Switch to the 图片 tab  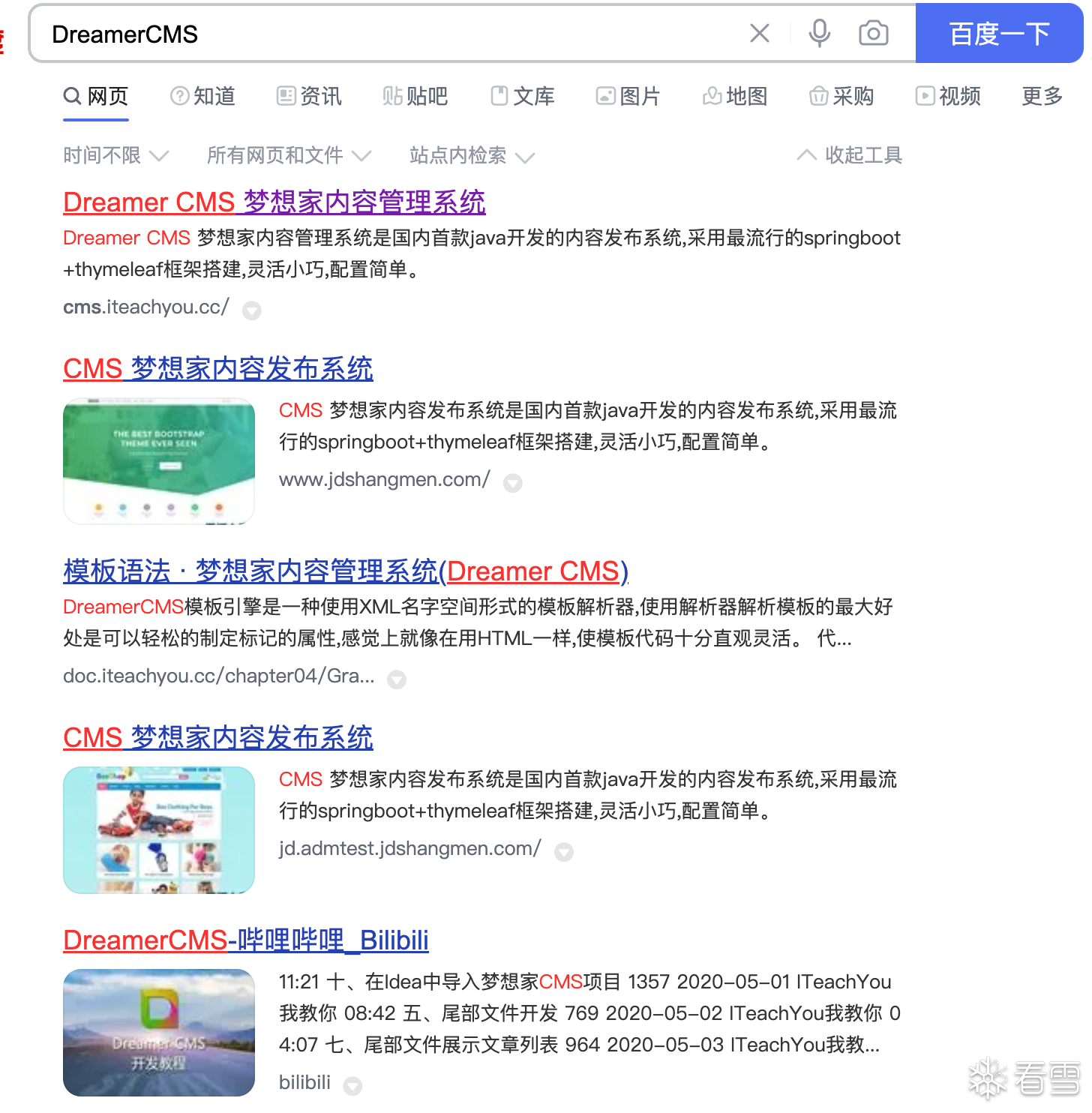tap(628, 96)
